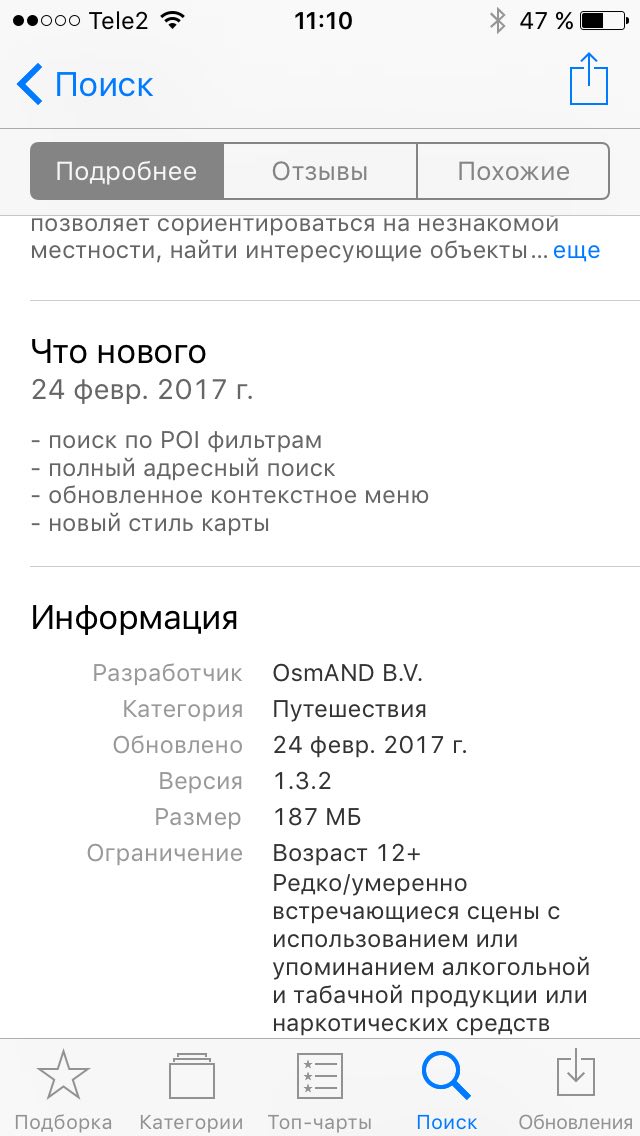Share this app via the share icon
This screenshot has height=1136, width=640.
588,80
